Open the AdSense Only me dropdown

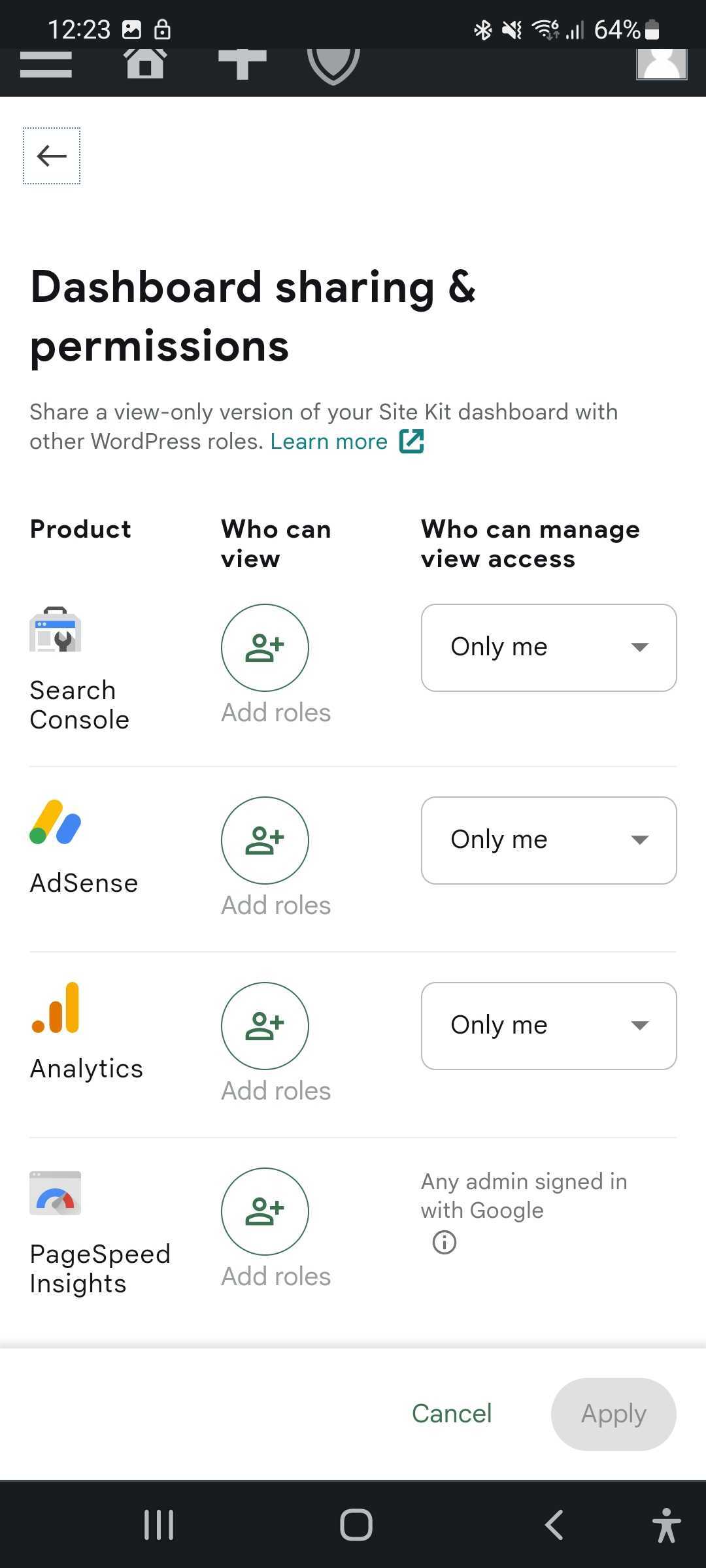tap(548, 840)
